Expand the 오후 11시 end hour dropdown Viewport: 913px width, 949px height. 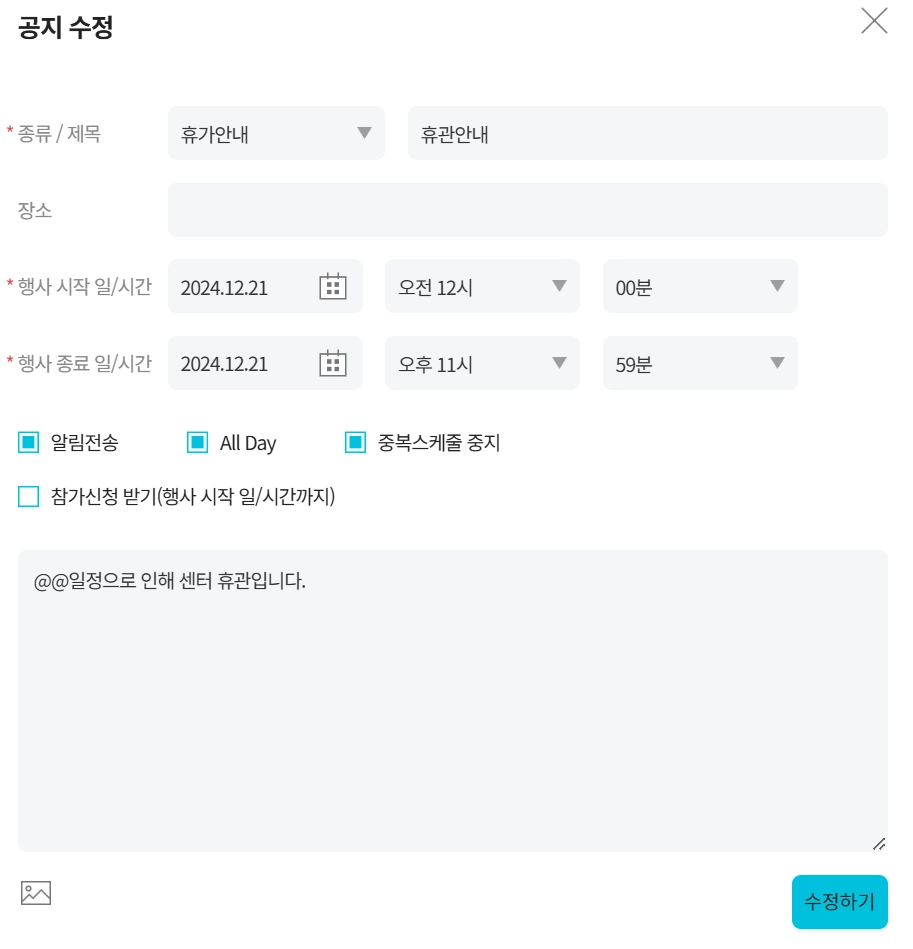pyautogui.click(x=482, y=364)
